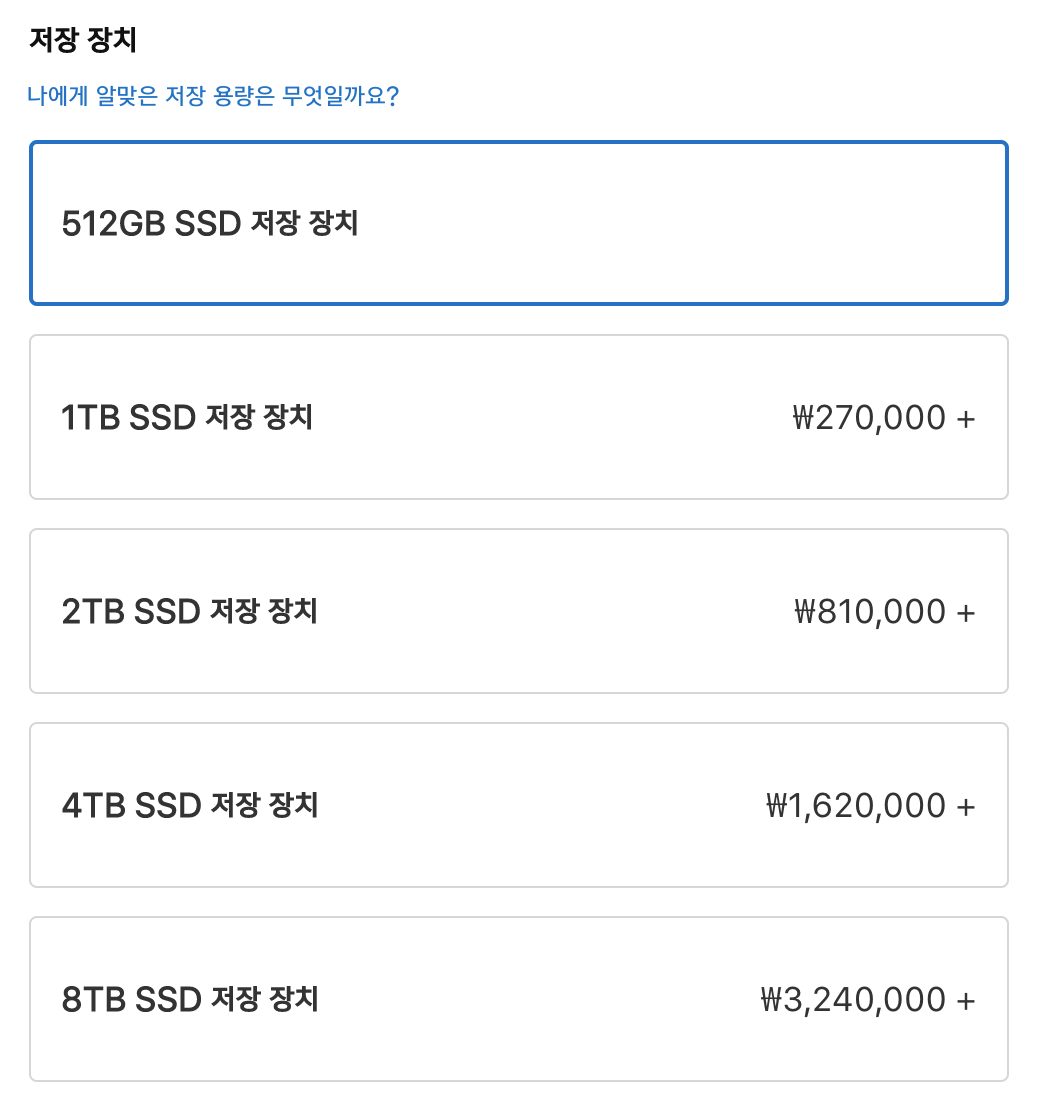The image size is (1038, 1104).
Task: Choose the 1TB SSD storage option
Action: pyautogui.click(x=518, y=417)
